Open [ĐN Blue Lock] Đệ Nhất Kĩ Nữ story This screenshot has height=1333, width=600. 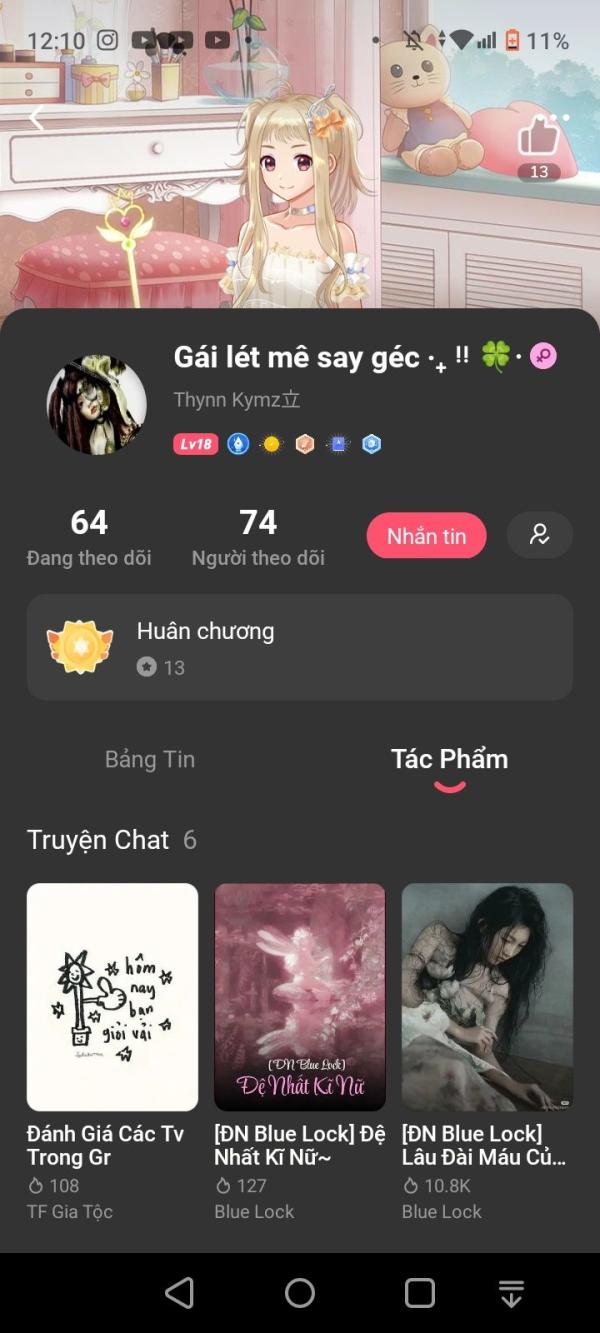click(x=300, y=1051)
